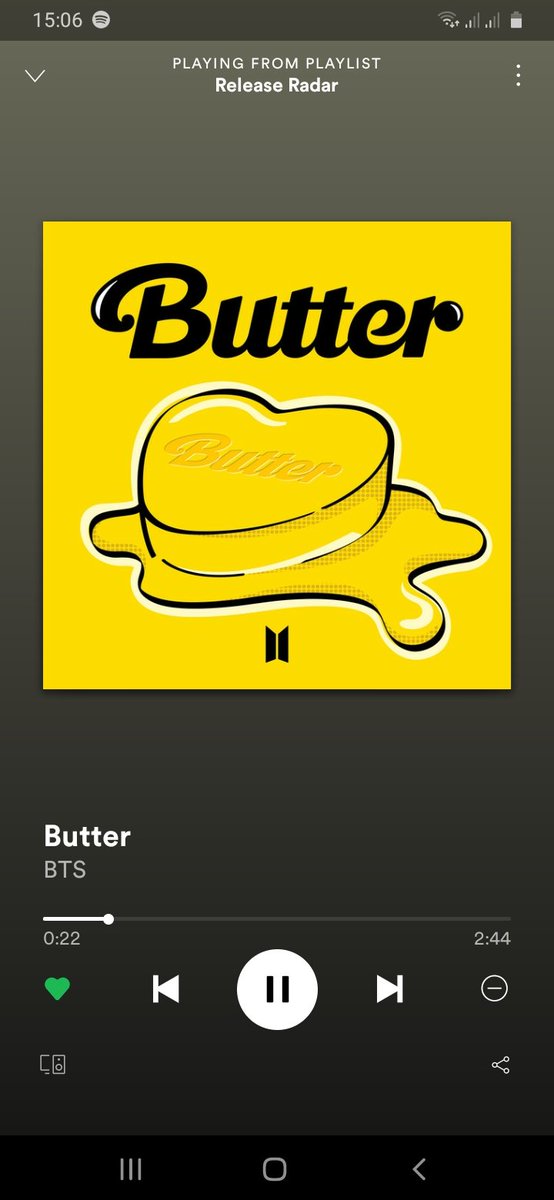
Task: Tap the system back button
Action: (x=419, y=1168)
